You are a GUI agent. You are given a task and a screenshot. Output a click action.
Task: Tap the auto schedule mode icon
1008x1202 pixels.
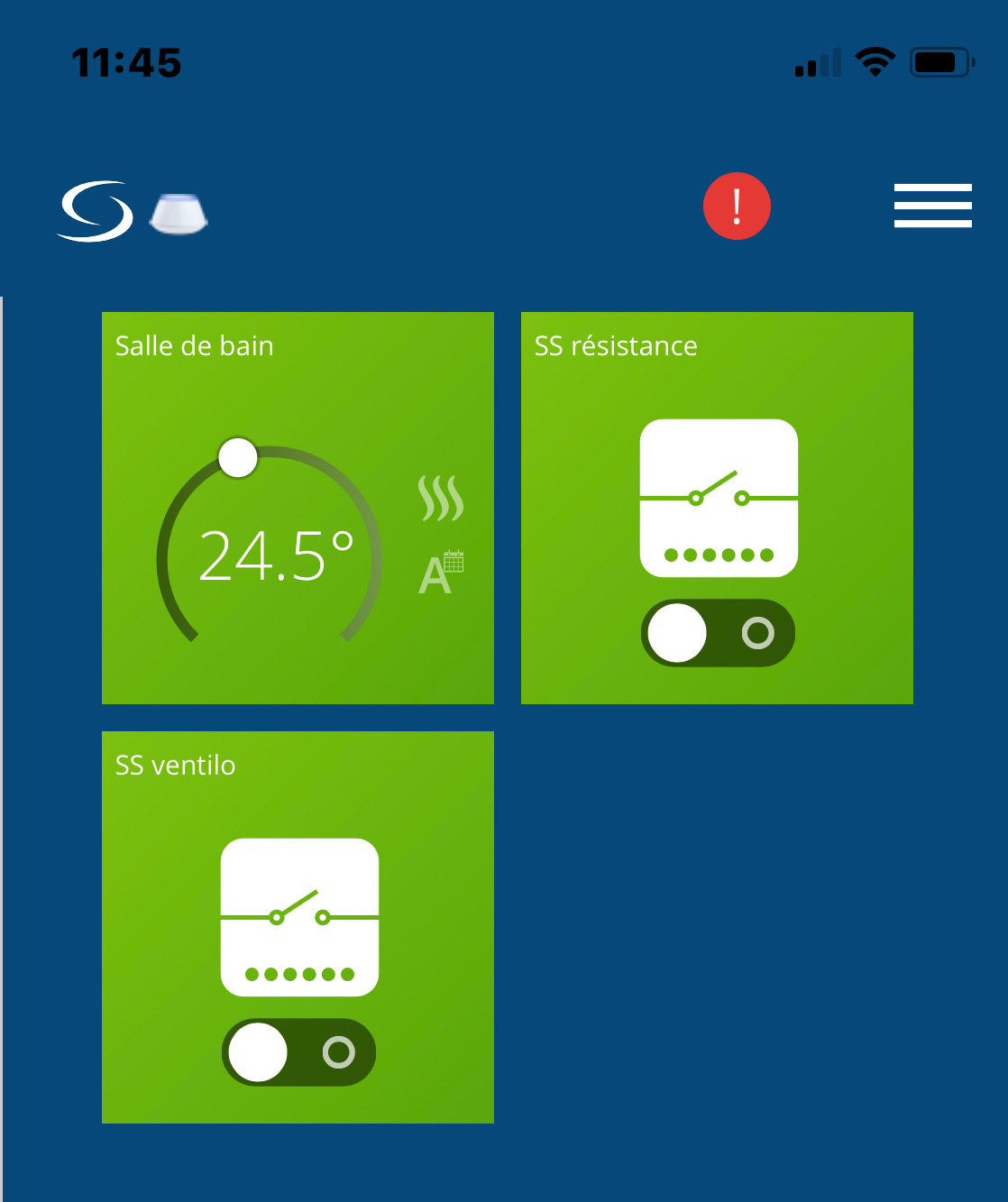(440, 573)
